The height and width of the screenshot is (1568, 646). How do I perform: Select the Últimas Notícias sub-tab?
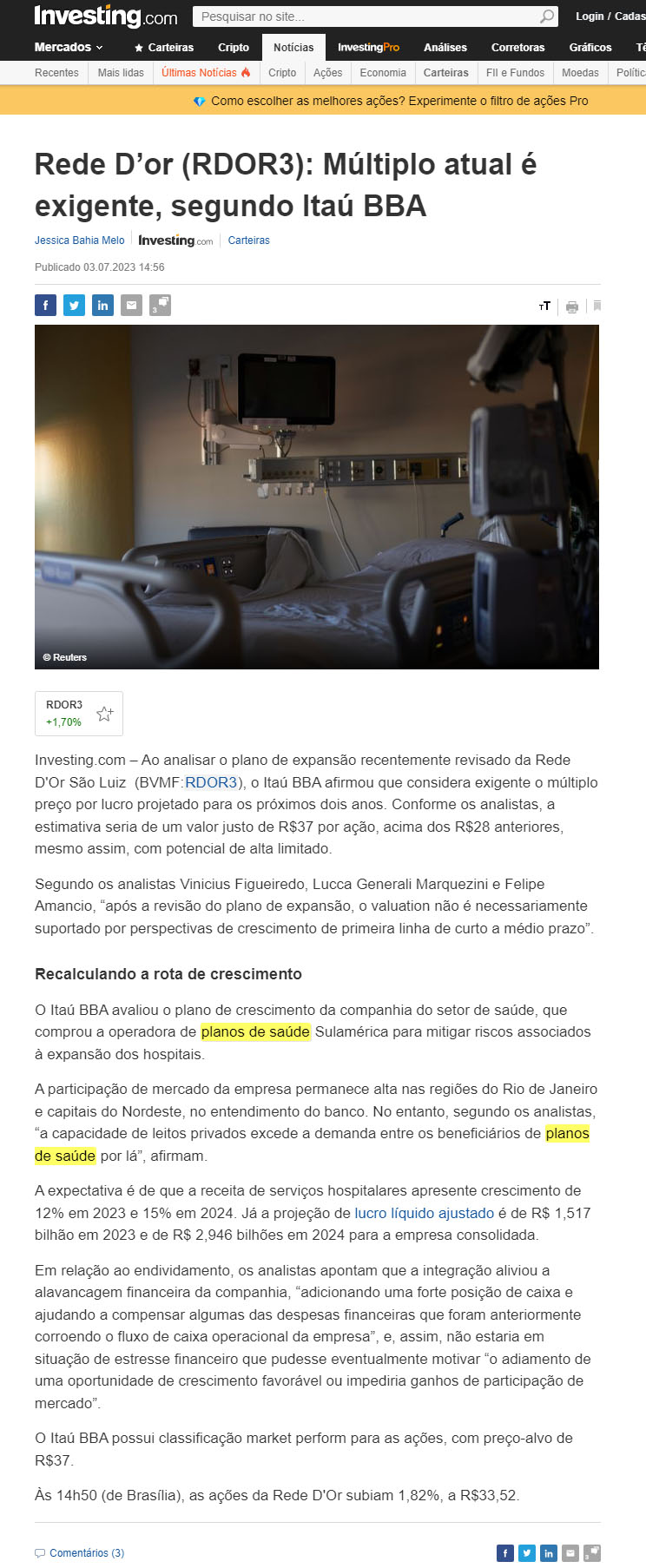pos(205,73)
